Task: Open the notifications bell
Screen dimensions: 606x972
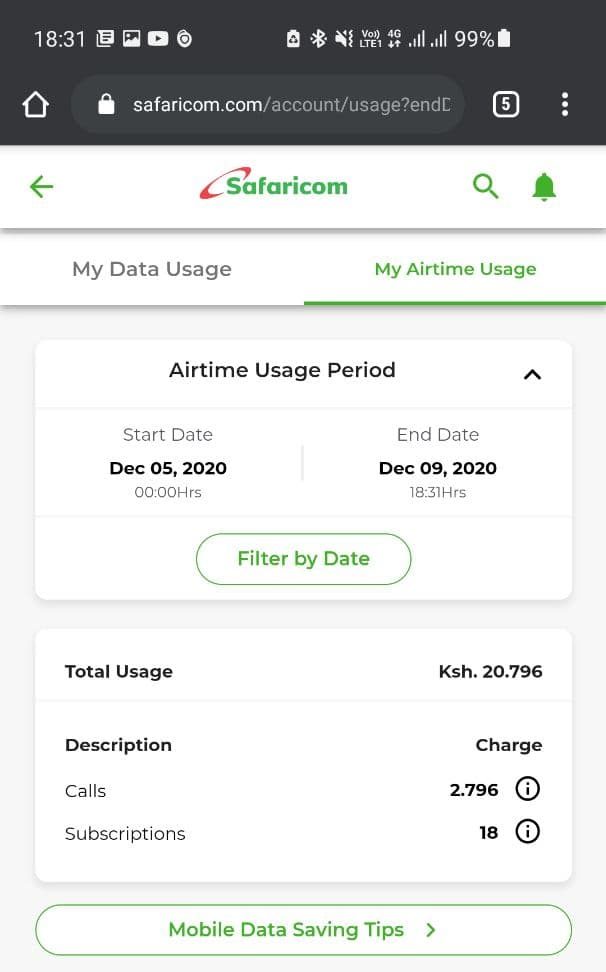Action: tap(544, 187)
